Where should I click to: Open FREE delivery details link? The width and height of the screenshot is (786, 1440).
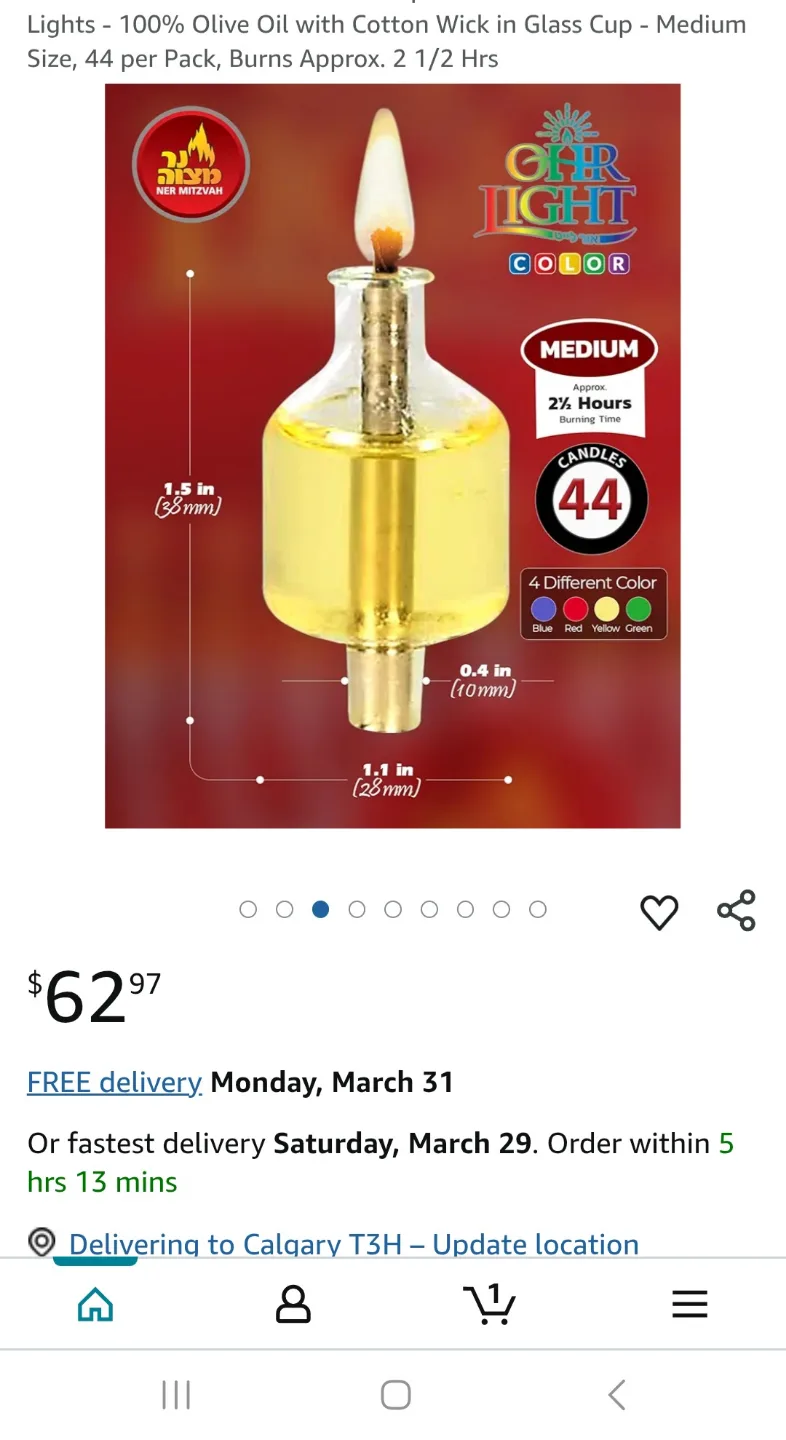click(x=114, y=1082)
